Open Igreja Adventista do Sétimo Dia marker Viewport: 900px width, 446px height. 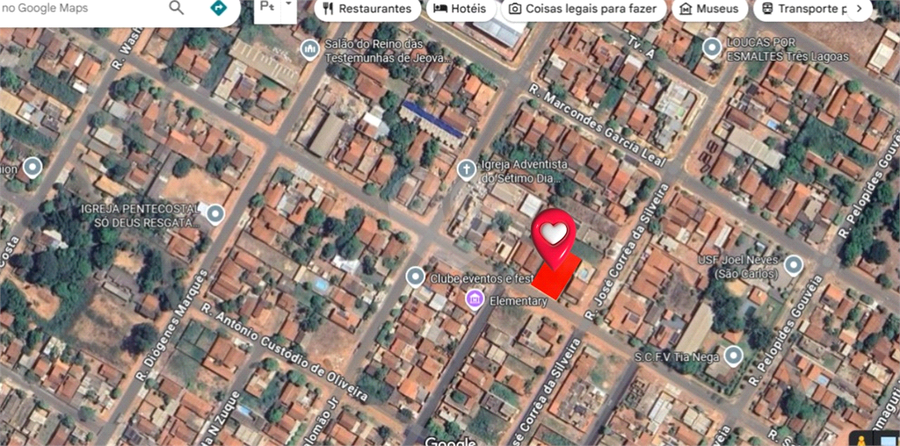pyautogui.click(x=466, y=170)
